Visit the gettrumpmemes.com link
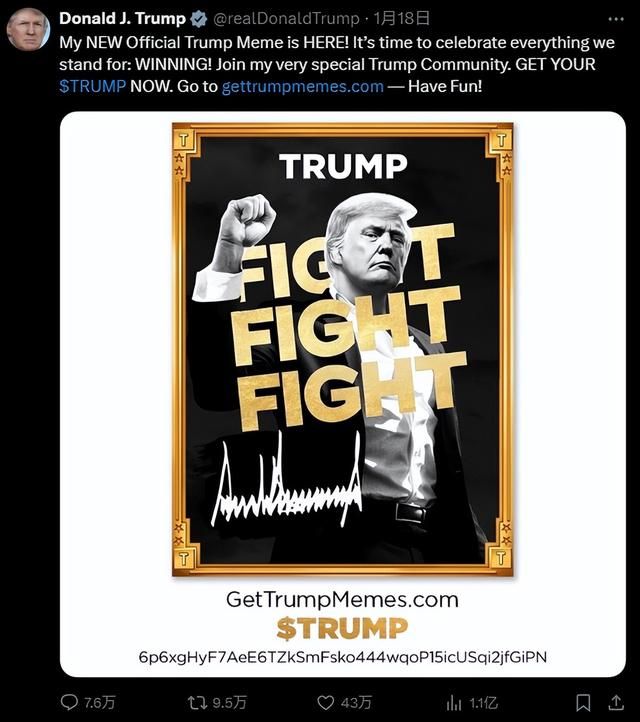This screenshot has width=640, height=722. click(x=302, y=85)
